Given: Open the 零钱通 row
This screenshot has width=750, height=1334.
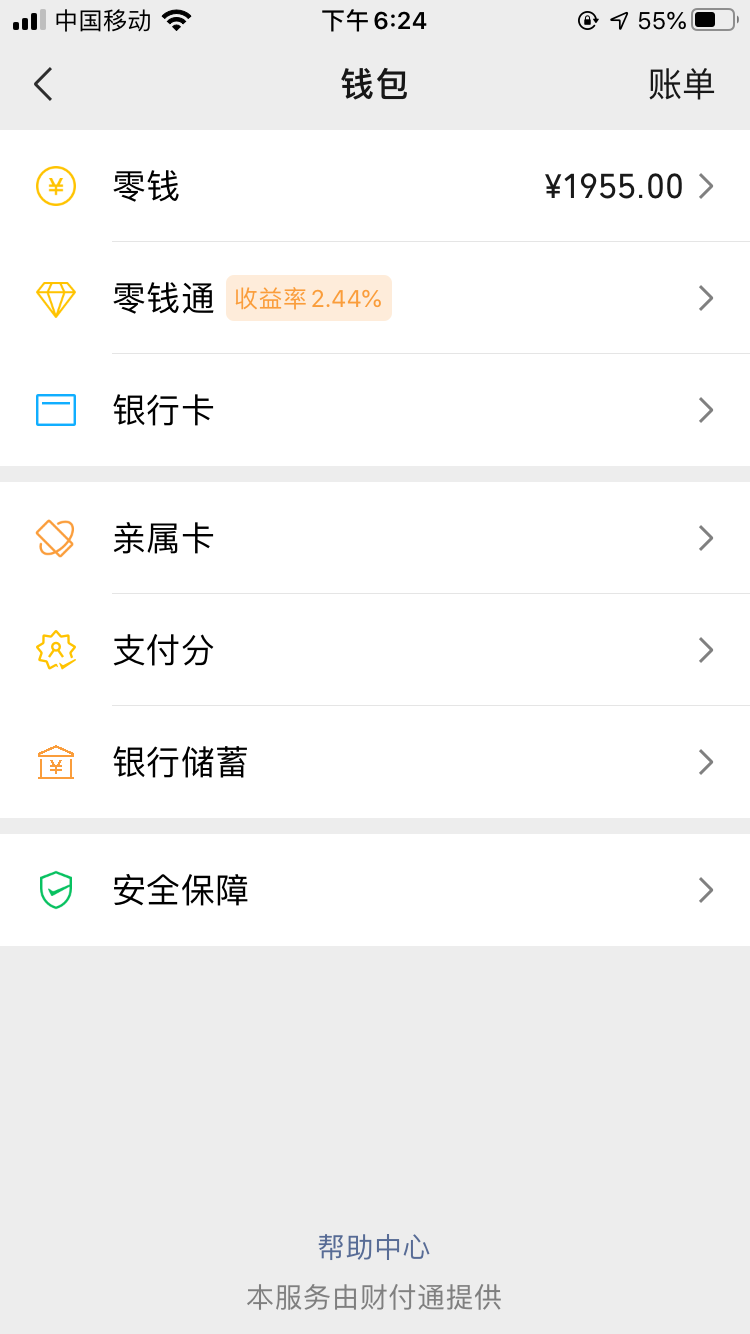Looking at the screenshot, I should click(375, 298).
